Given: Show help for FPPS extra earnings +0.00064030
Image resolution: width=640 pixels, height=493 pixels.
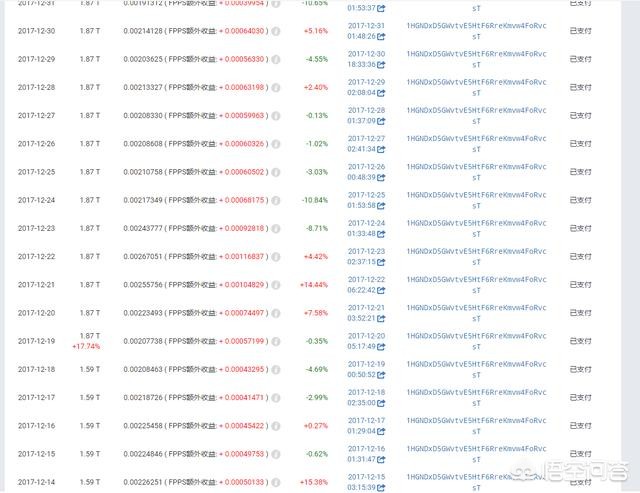Looking at the screenshot, I should [x=276, y=31].
